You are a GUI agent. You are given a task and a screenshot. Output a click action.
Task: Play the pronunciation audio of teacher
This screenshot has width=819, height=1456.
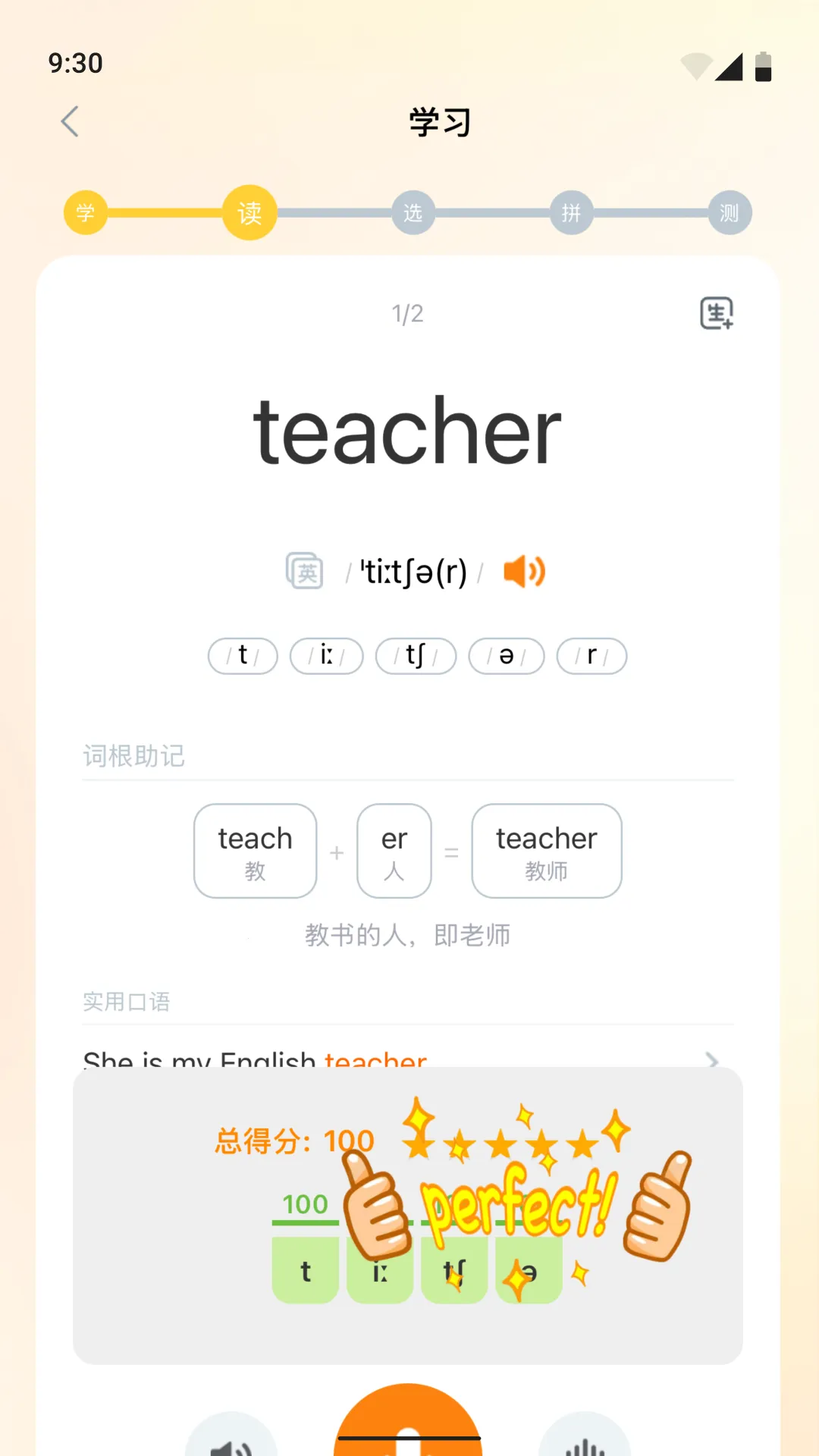coord(524,572)
